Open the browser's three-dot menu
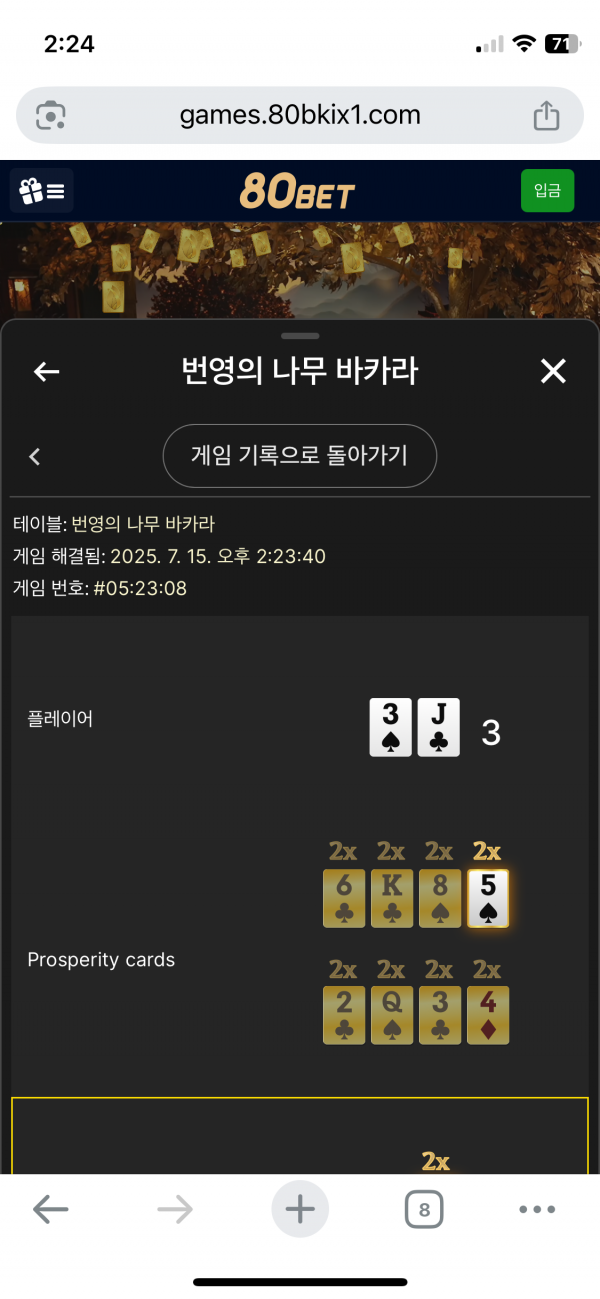Viewport: 600px width, 1299px height. click(537, 1210)
